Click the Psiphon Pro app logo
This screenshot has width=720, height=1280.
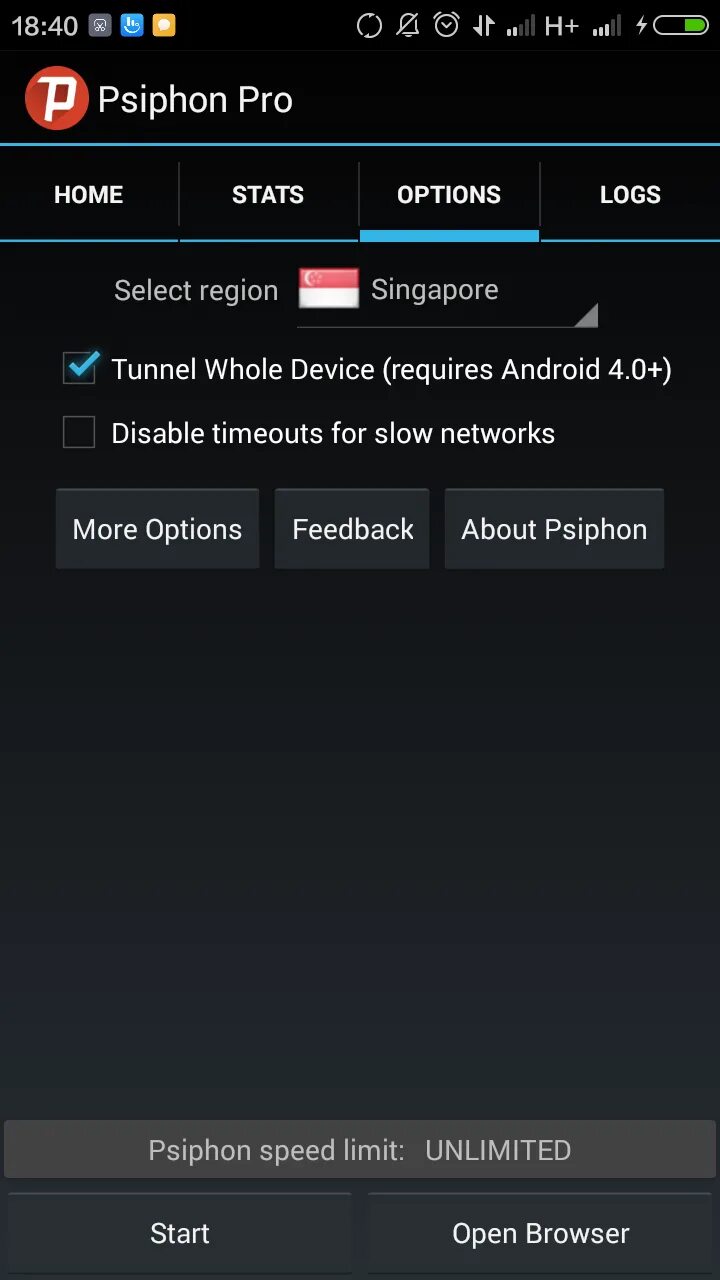coord(57,97)
